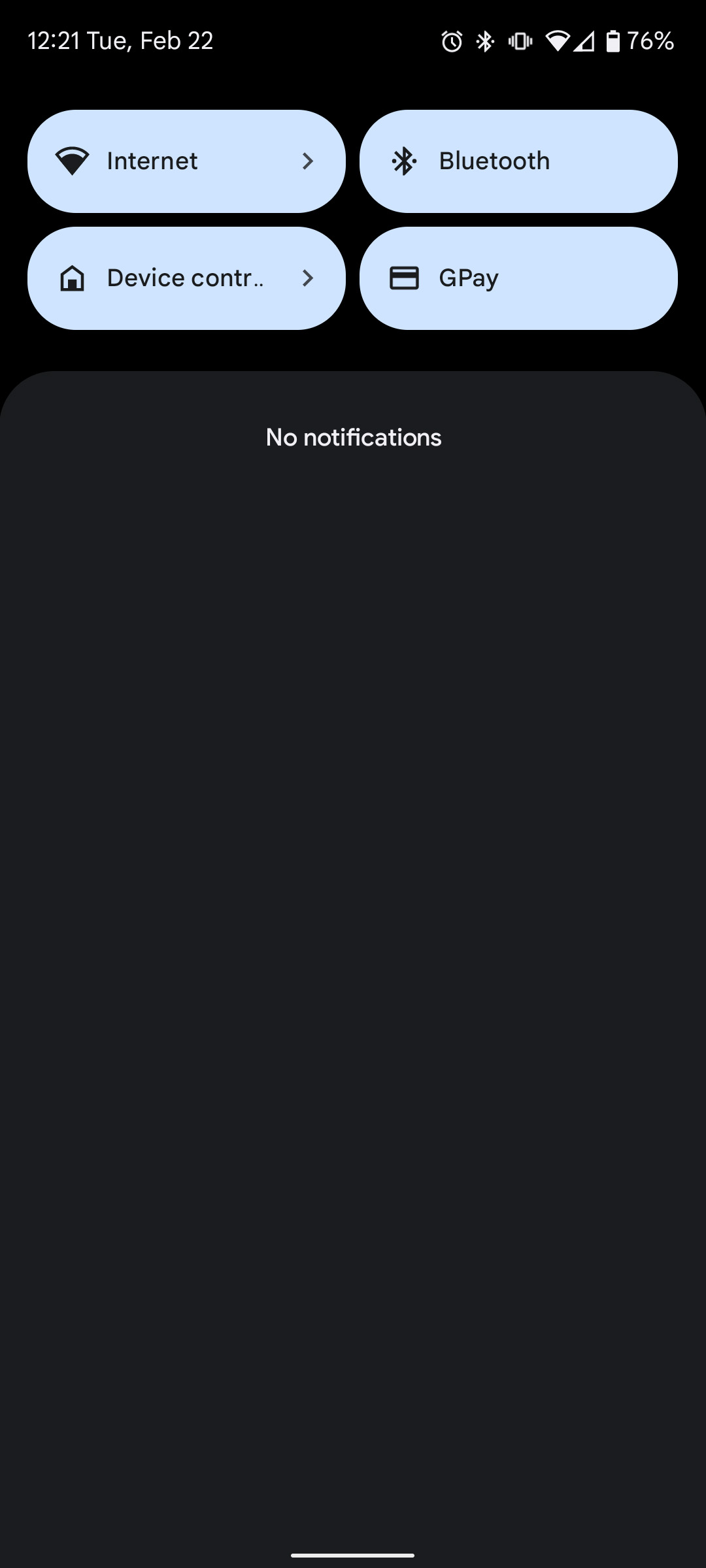The image size is (706, 1568).
Task: Tap the vibrate mode status icon
Action: tap(518, 41)
